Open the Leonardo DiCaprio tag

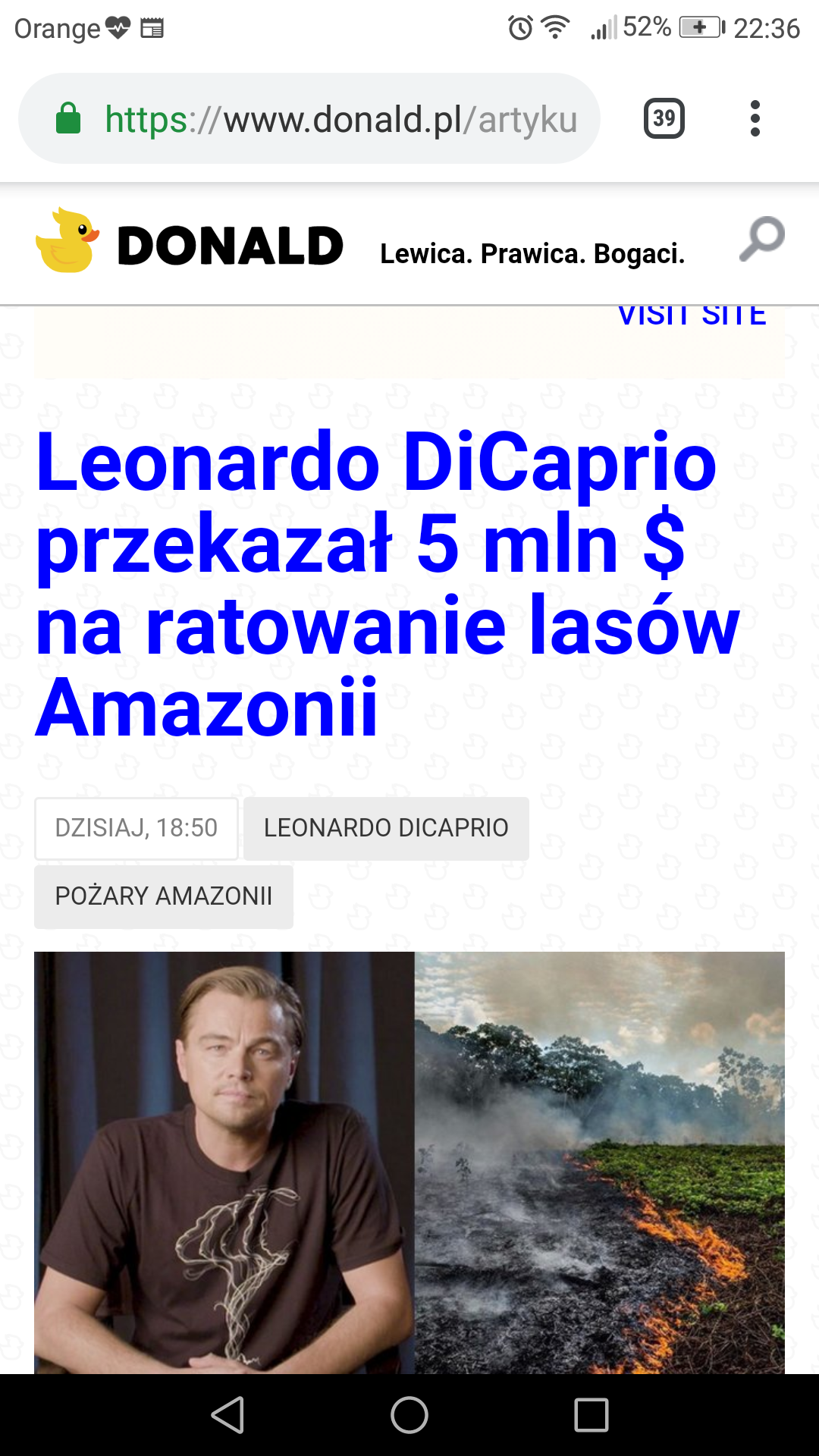pos(386,828)
